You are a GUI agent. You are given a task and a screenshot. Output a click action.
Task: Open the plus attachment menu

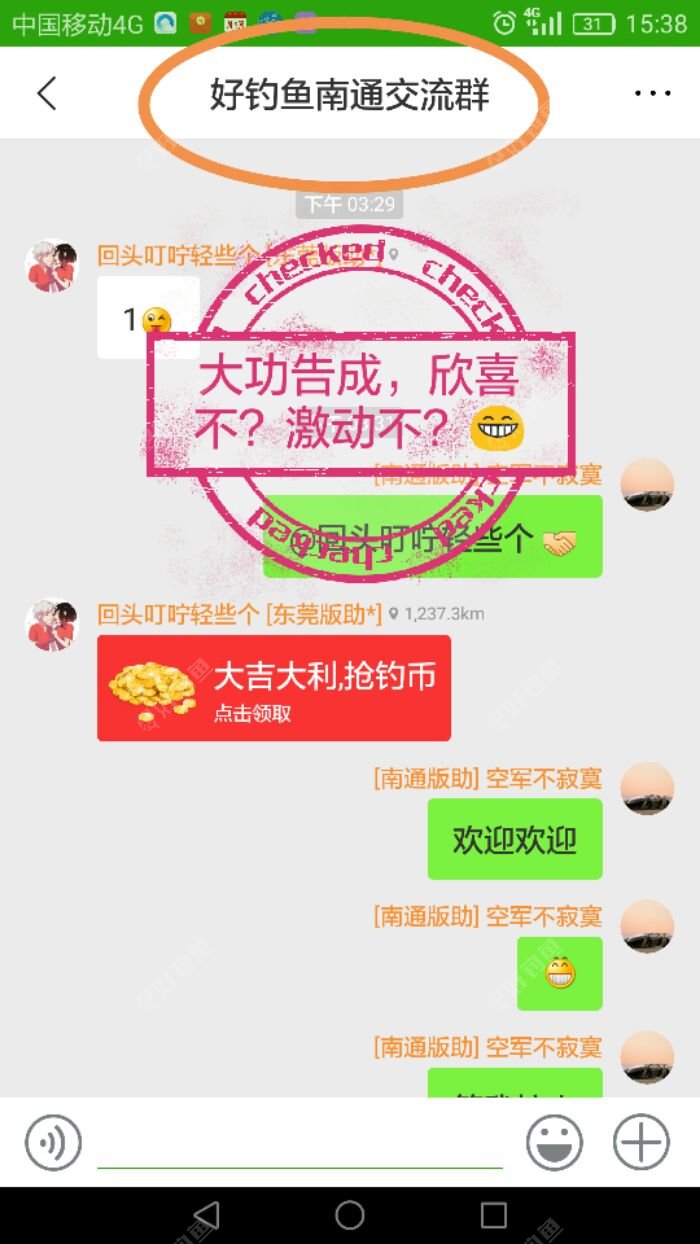point(641,1142)
